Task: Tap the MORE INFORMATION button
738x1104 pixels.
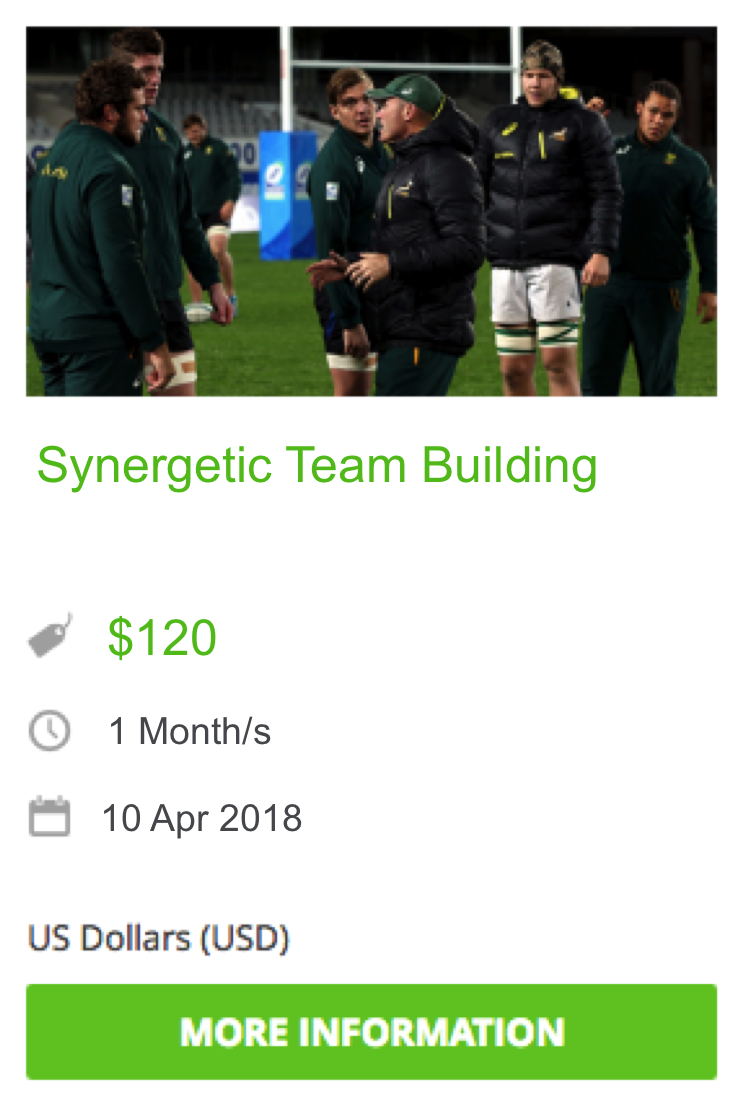Action: coord(371,1031)
